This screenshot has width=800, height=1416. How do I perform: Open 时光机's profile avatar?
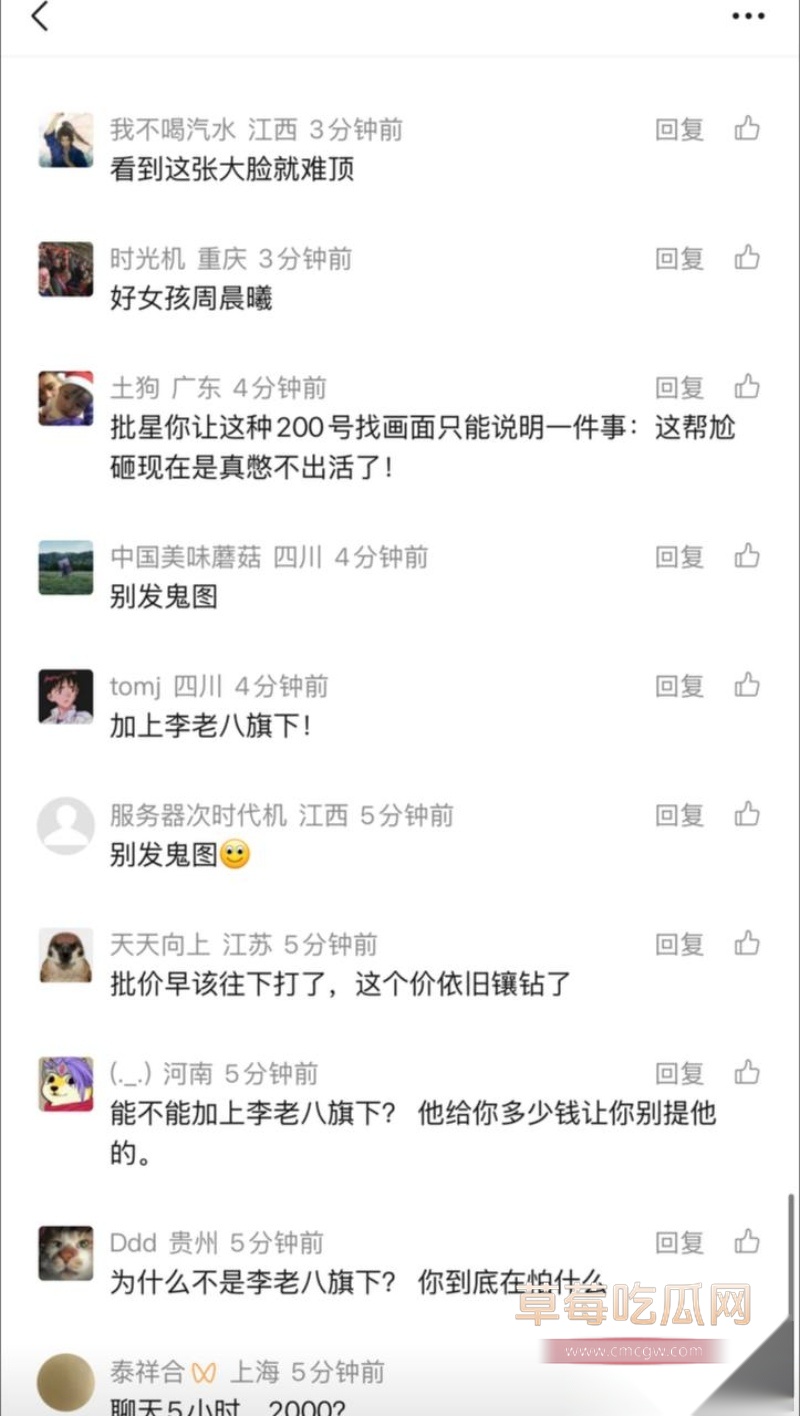64,269
